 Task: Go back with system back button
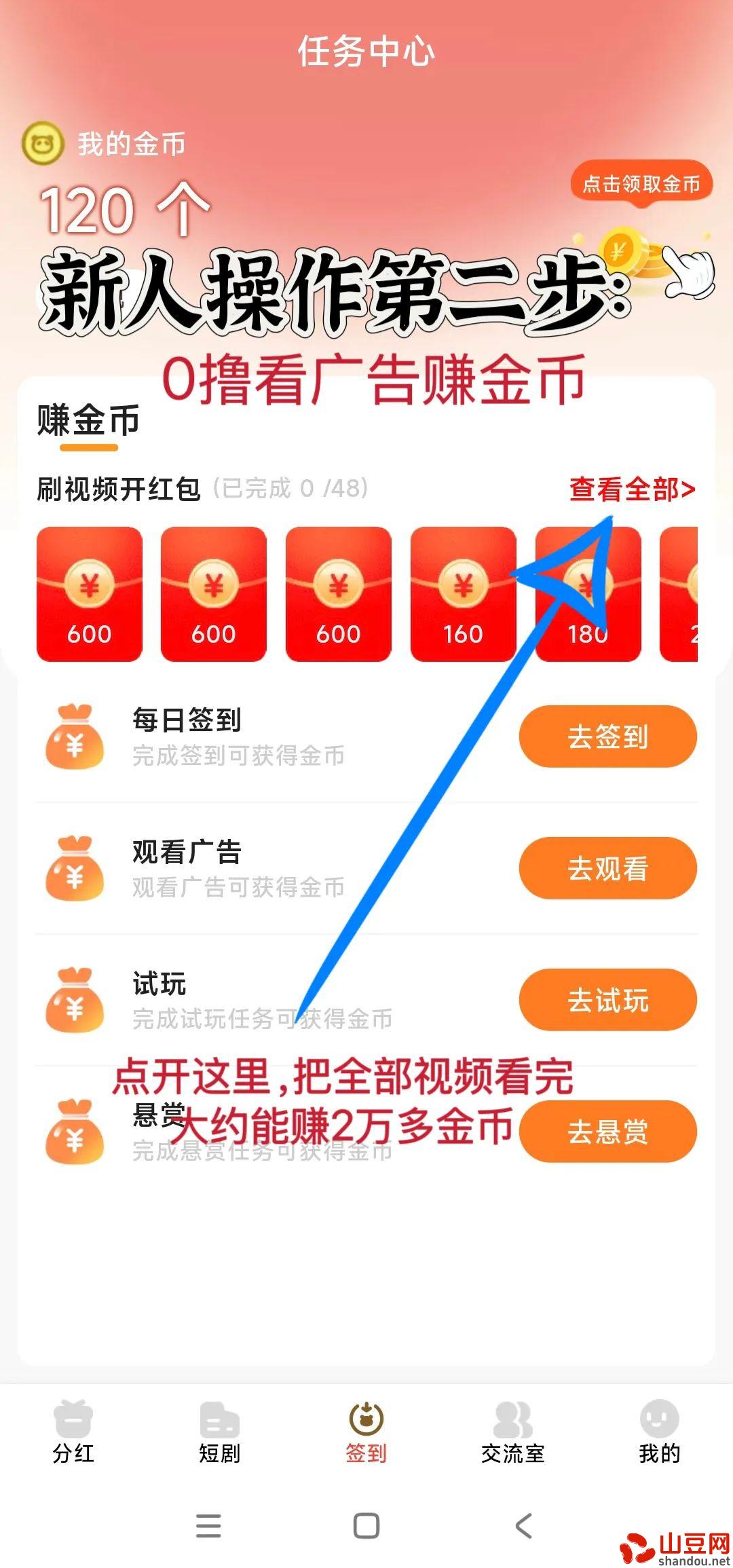[523, 1527]
